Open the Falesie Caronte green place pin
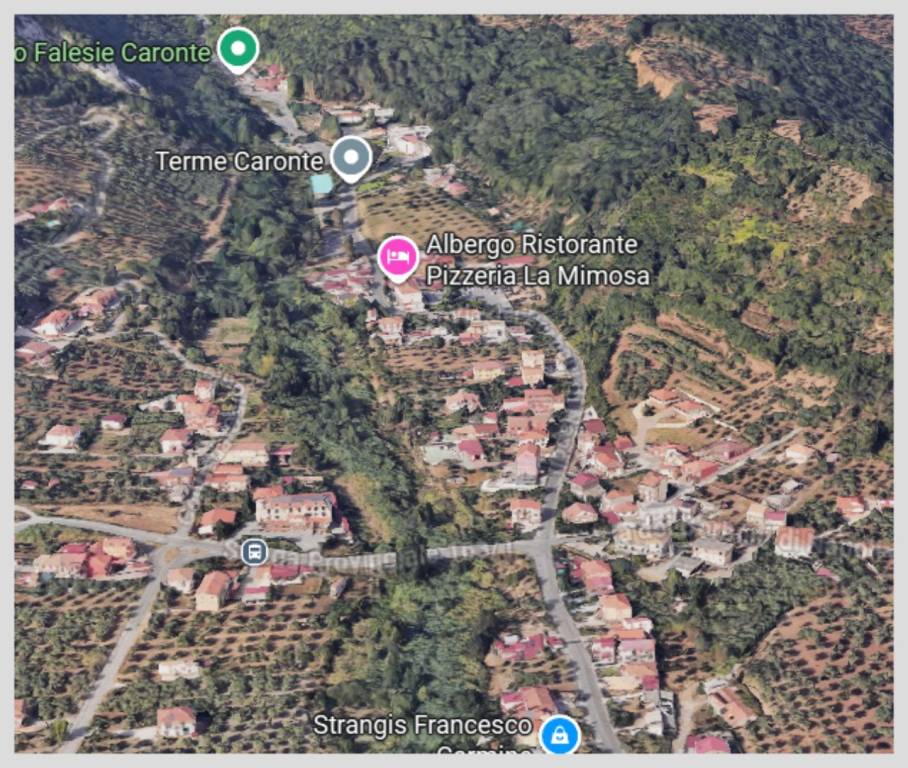Screen dimensions: 908x768 (238, 48)
